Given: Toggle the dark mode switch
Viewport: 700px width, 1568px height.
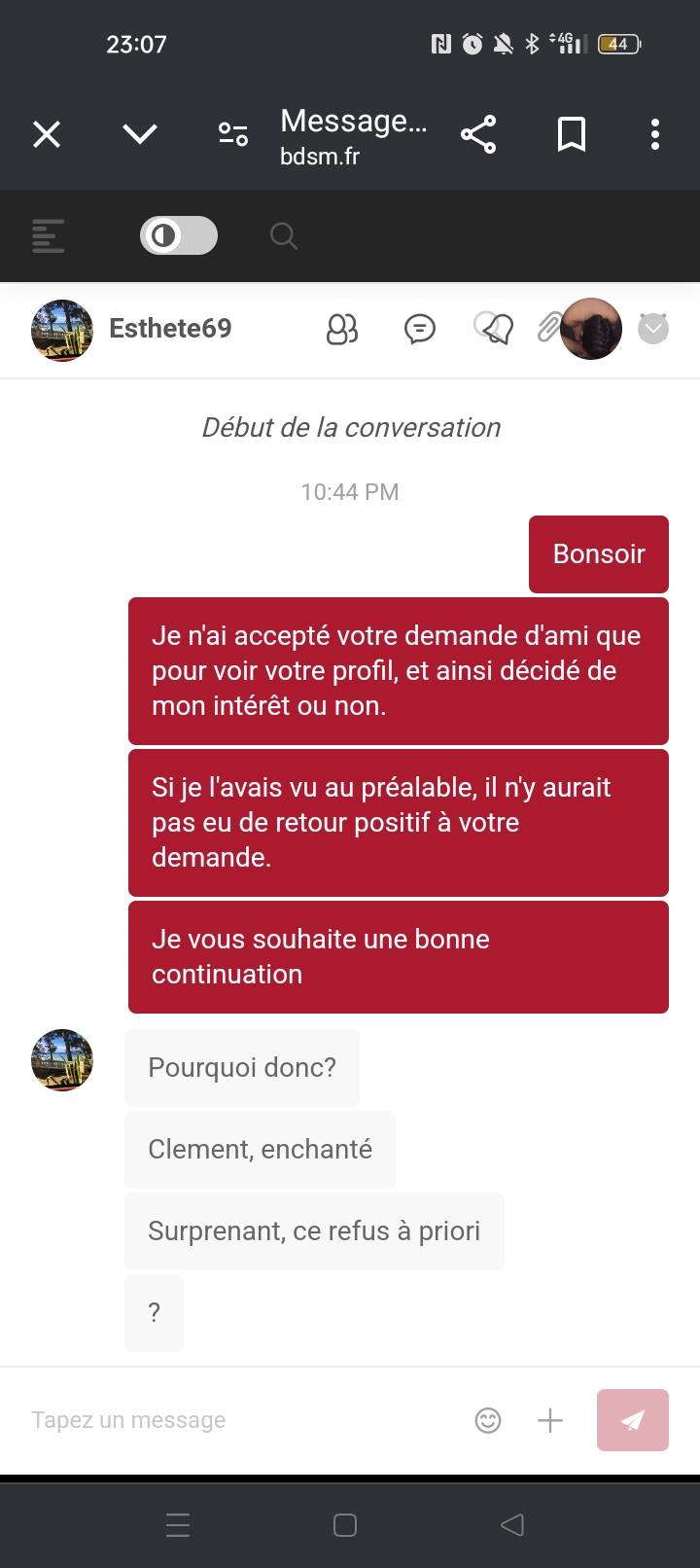Looking at the screenshot, I should 179,235.
